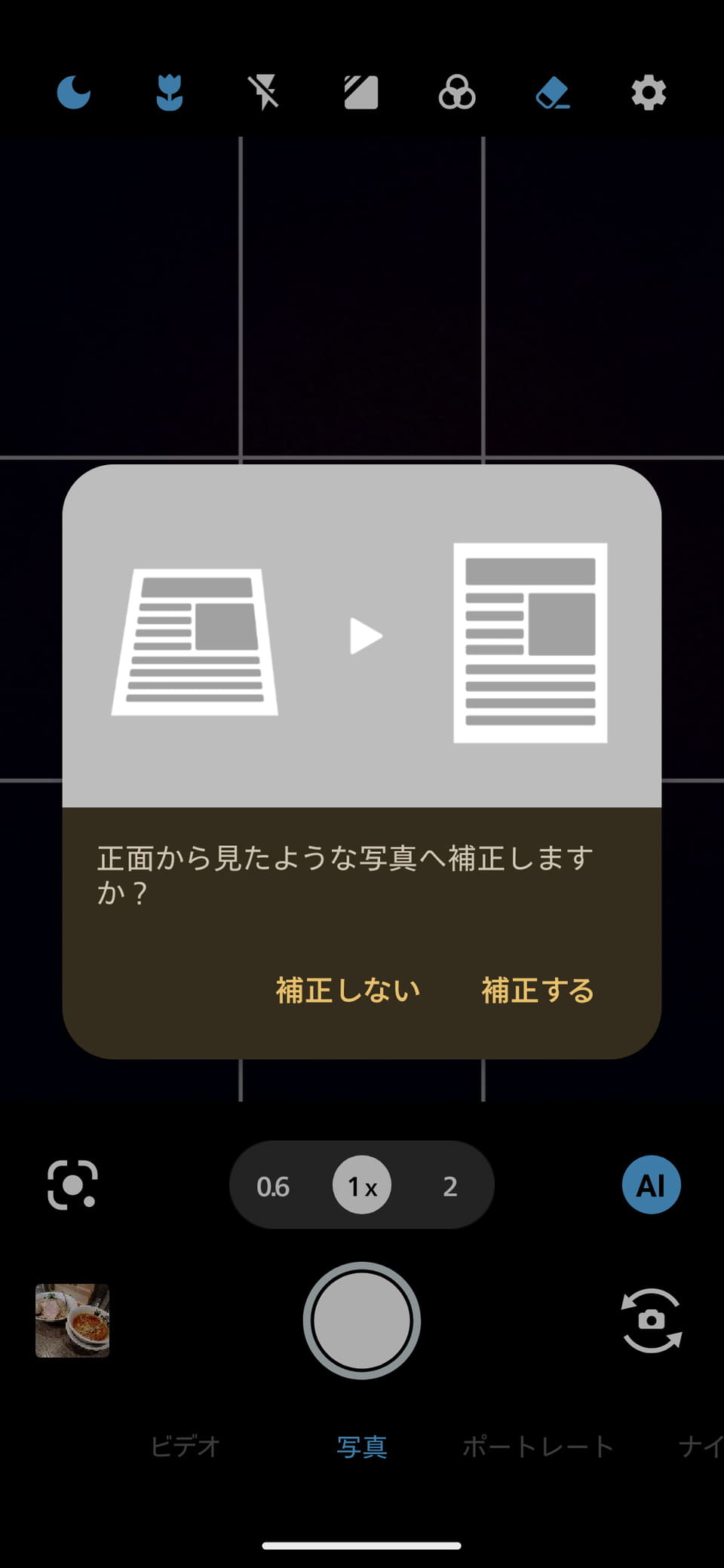The image size is (724, 1568).
Task: Select 1x zoom level
Action: (362, 1186)
